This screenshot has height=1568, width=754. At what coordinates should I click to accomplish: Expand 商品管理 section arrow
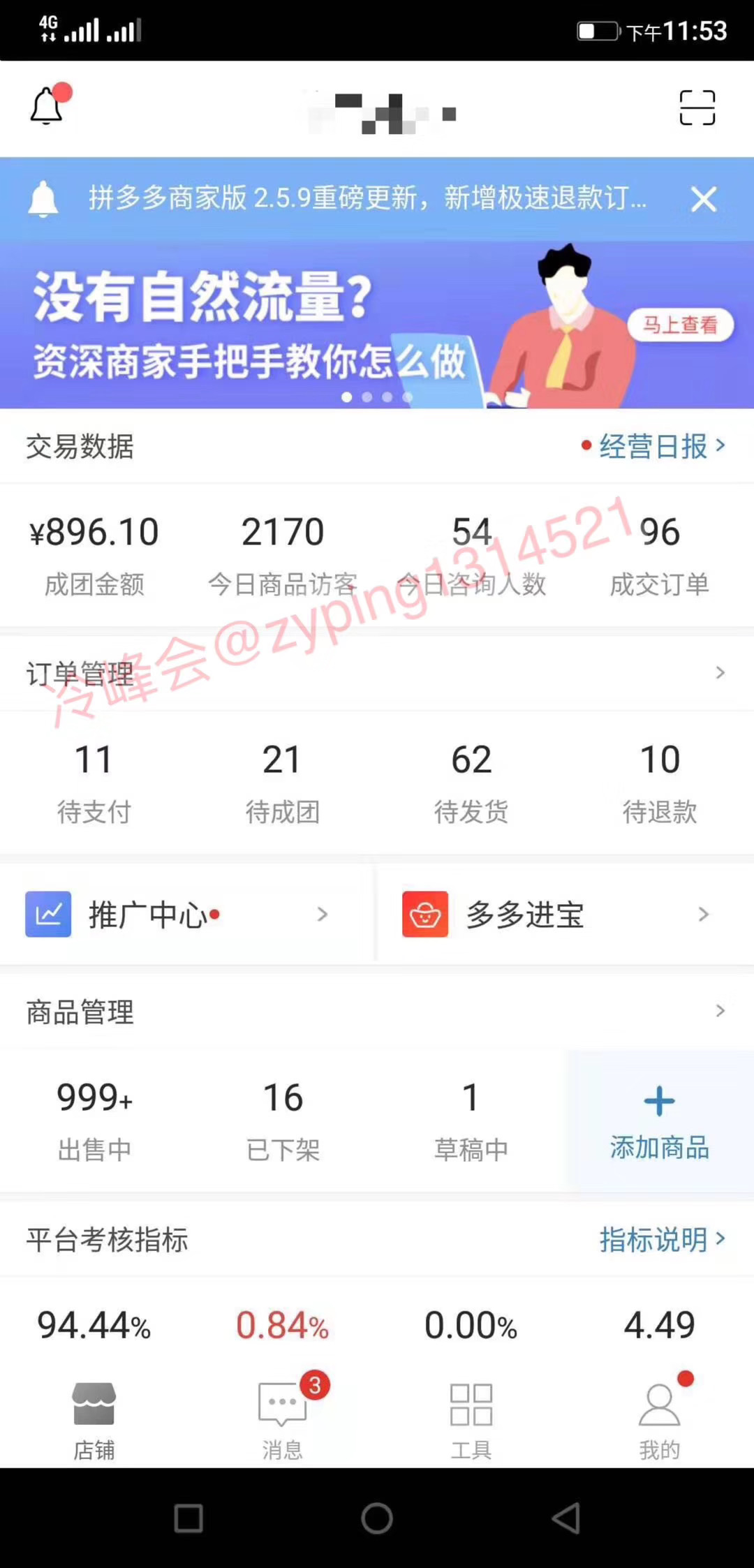click(x=720, y=1010)
